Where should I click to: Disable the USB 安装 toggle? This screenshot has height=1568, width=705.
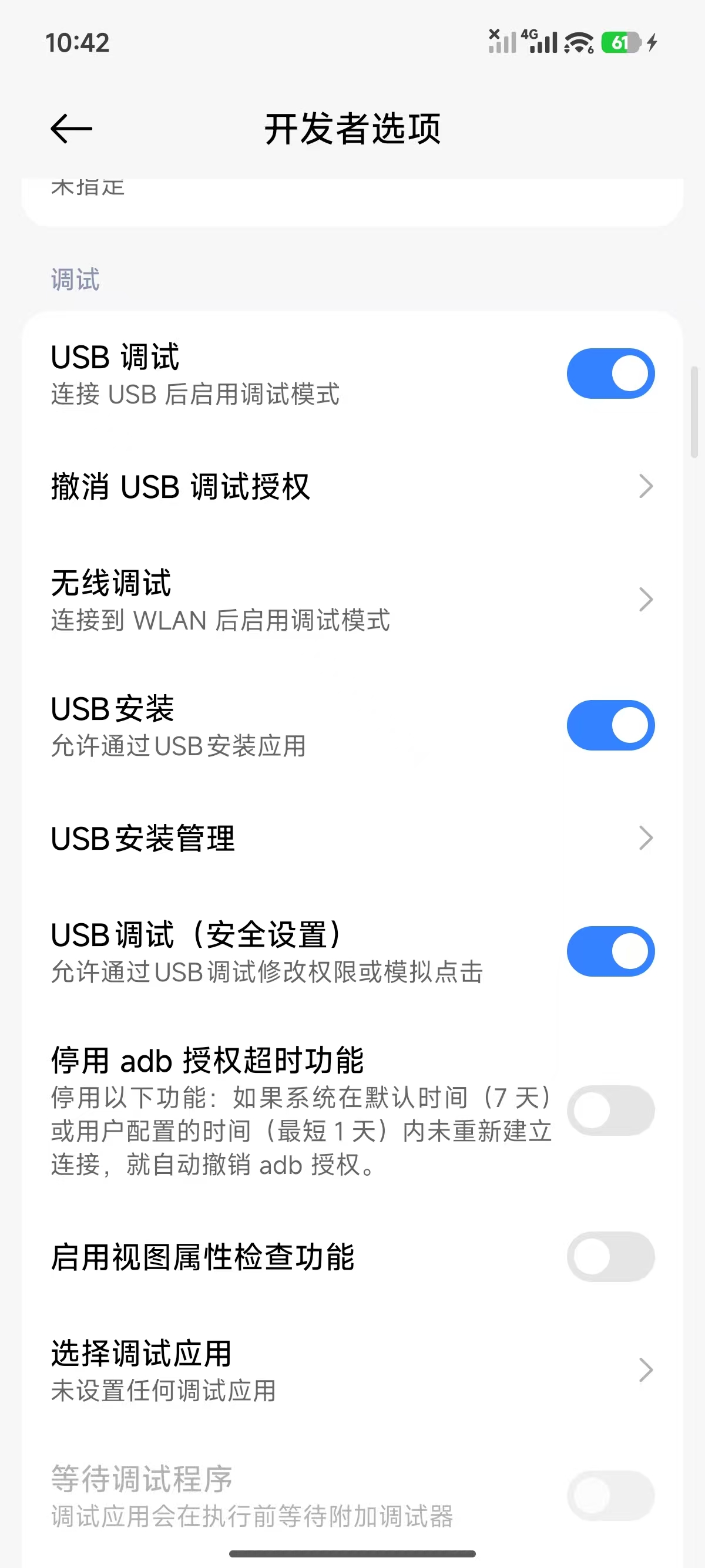[x=610, y=725]
